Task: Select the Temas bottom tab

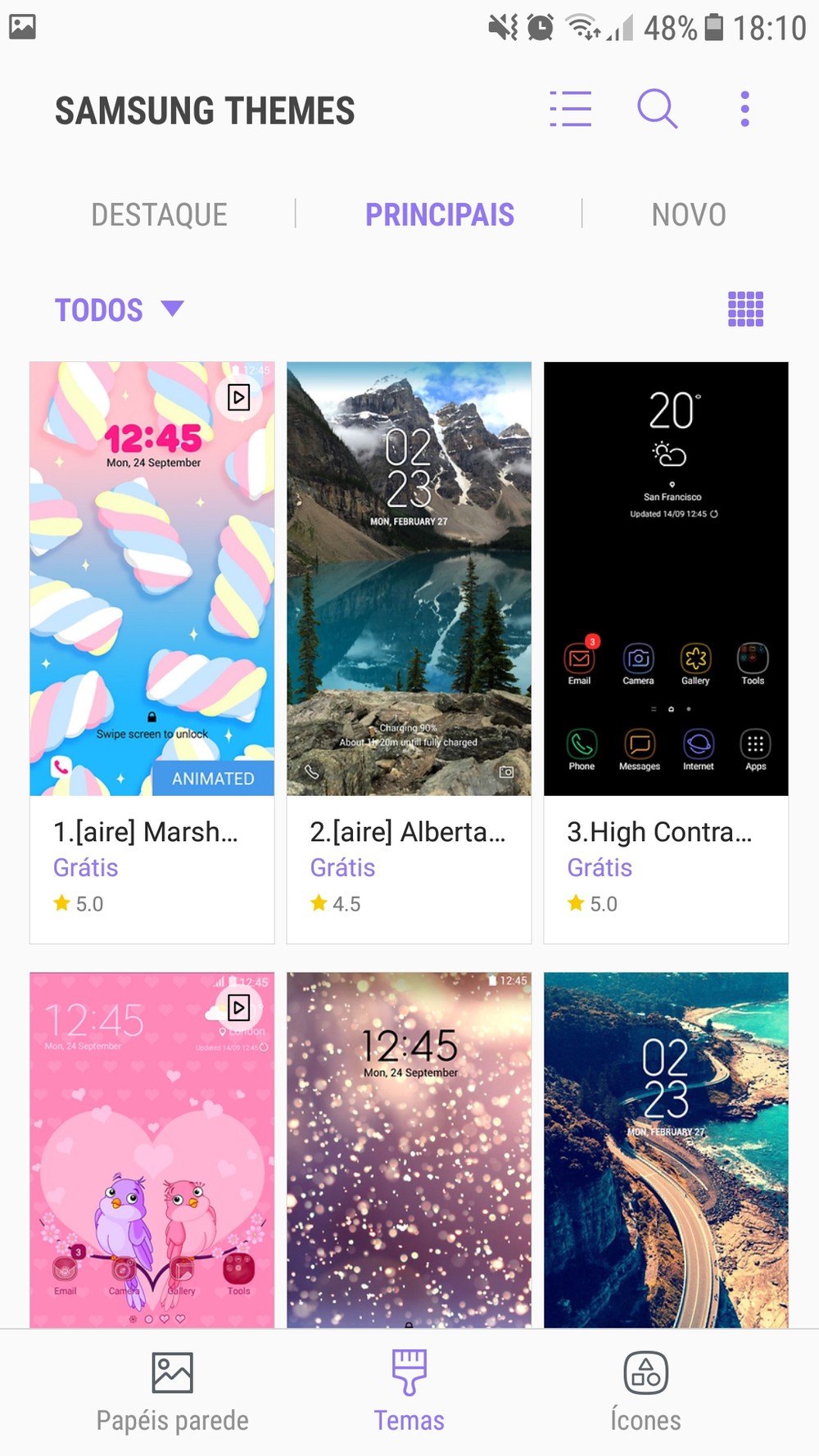Action: pos(409,1392)
